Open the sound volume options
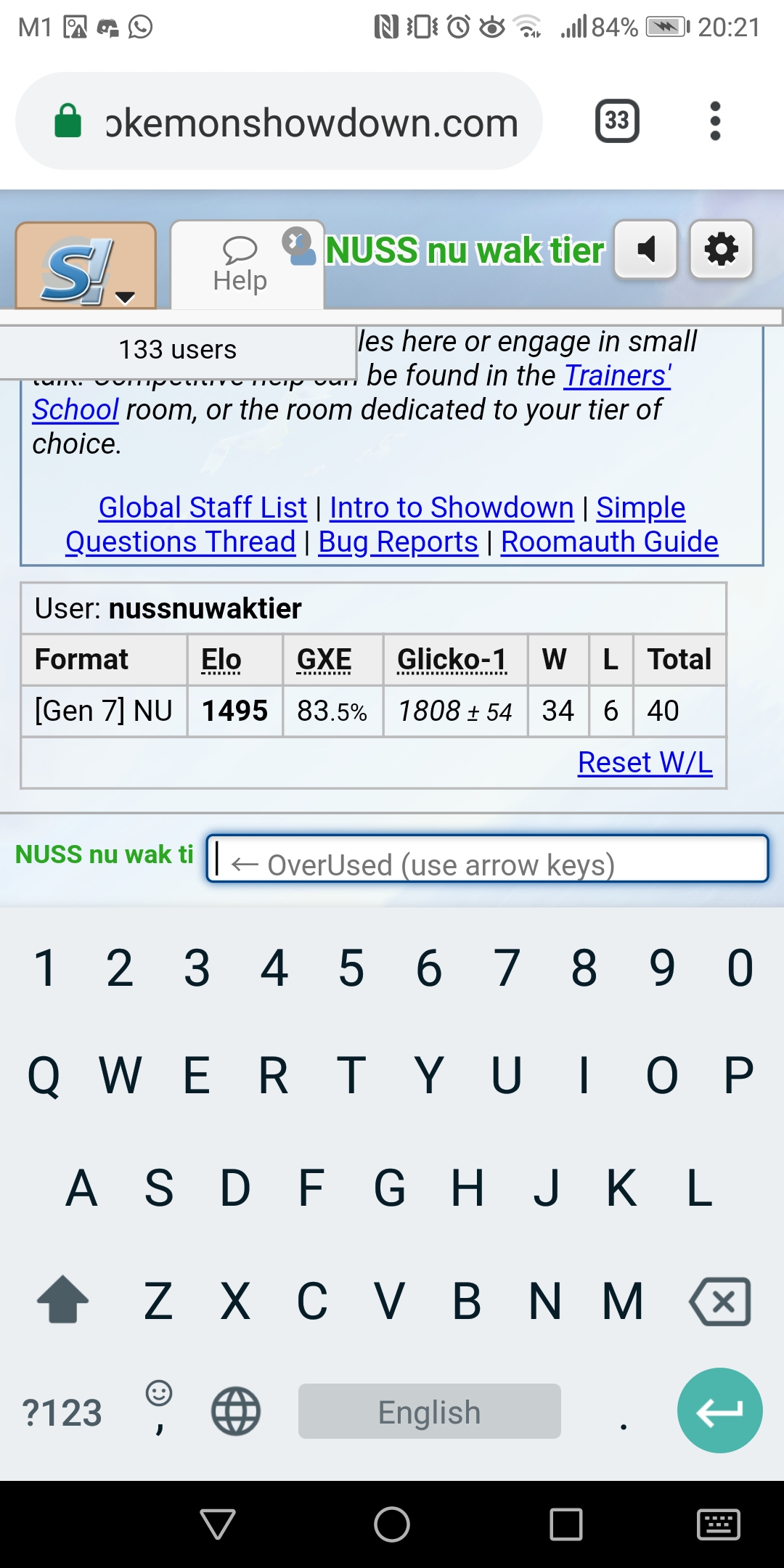The image size is (784, 1568). point(646,250)
